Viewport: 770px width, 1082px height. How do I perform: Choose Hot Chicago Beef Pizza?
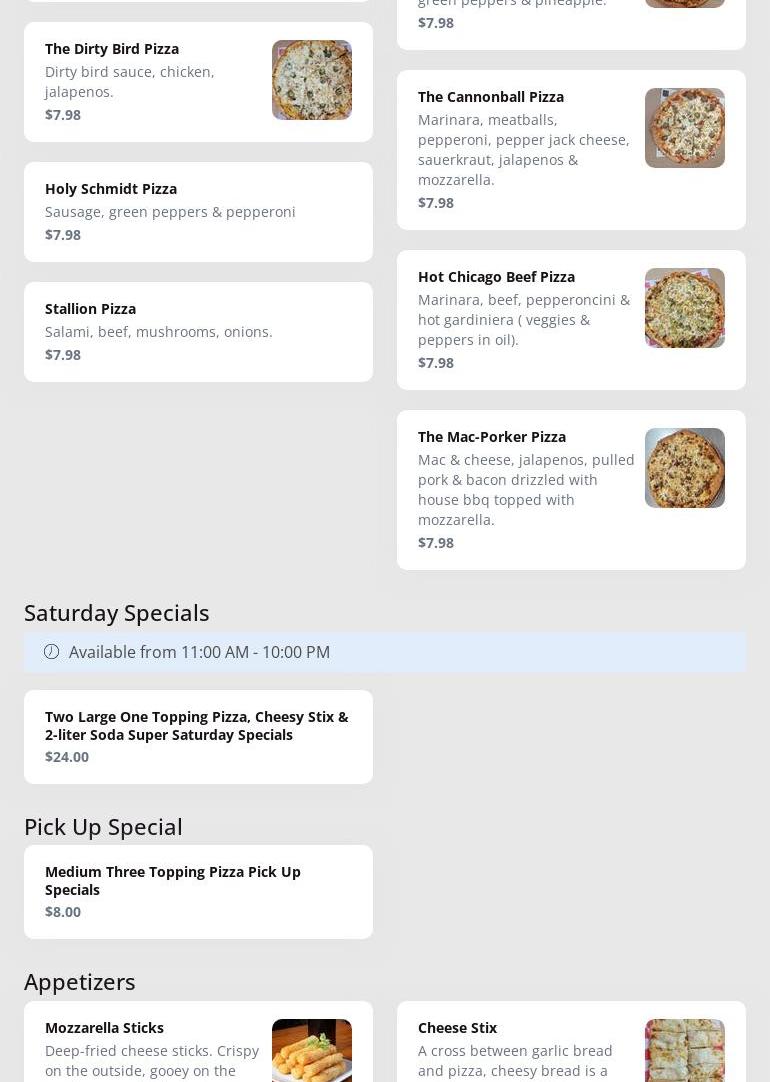(571, 320)
